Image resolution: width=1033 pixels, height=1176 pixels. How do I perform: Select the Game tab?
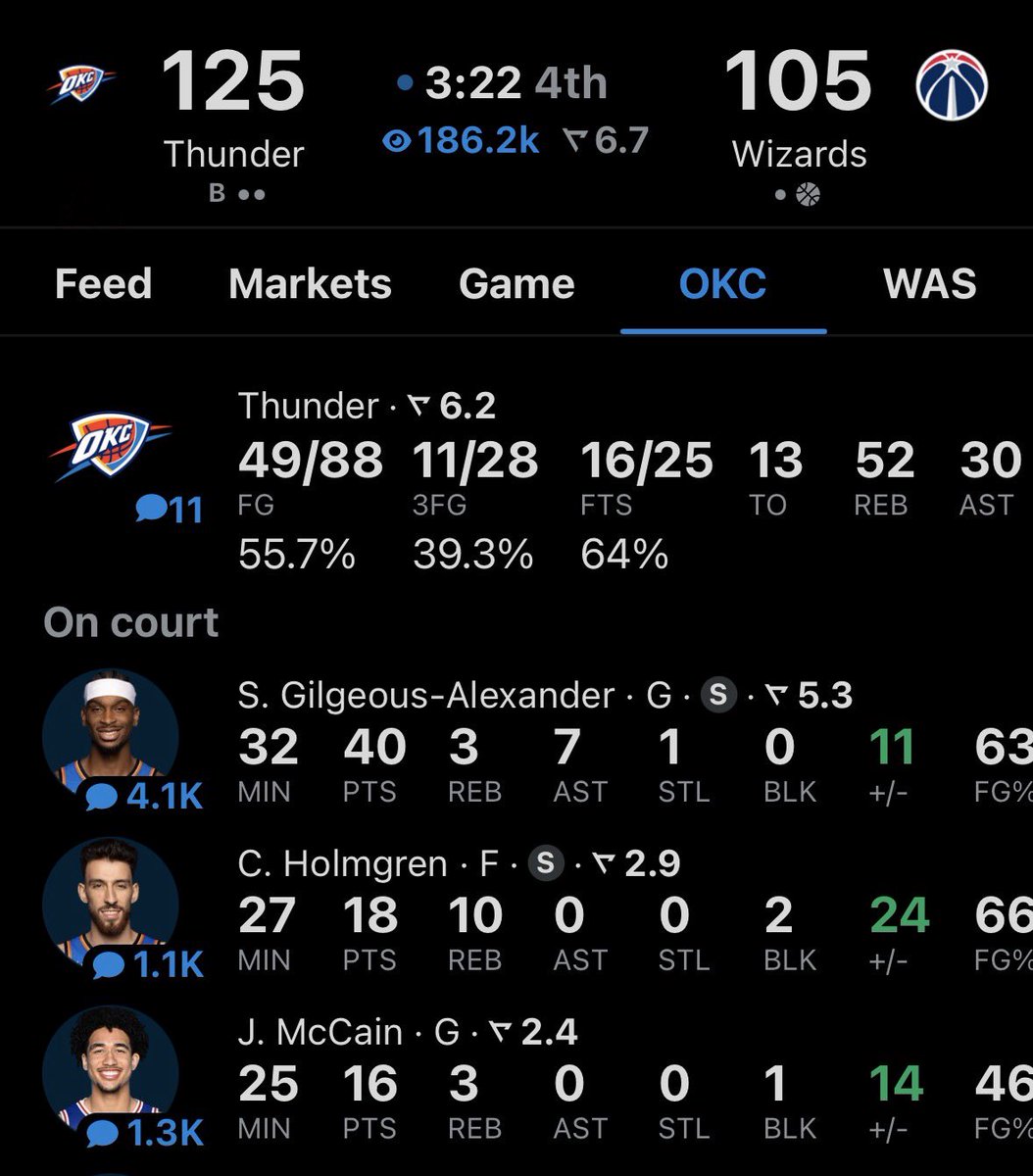[x=516, y=284]
